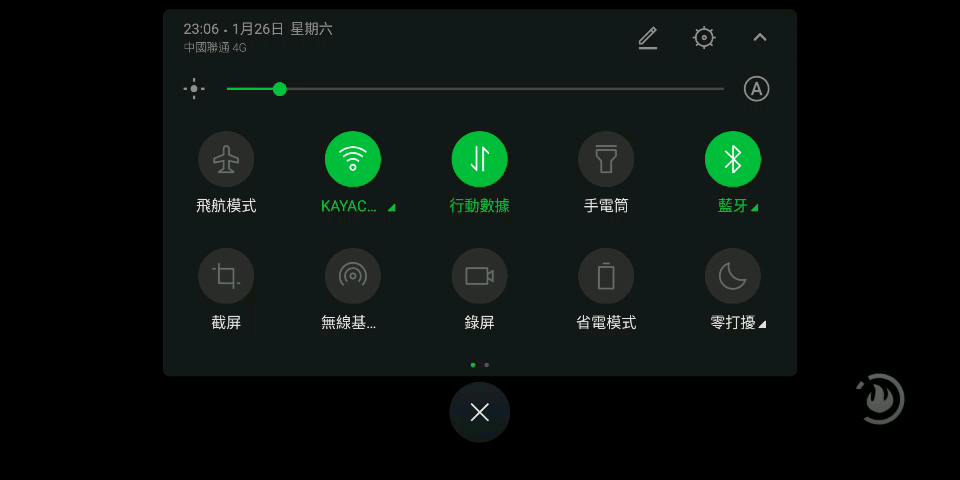The image size is (960, 480).
Task: Turn on airplane mode (飛航模式)
Action: pyautogui.click(x=226, y=159)
